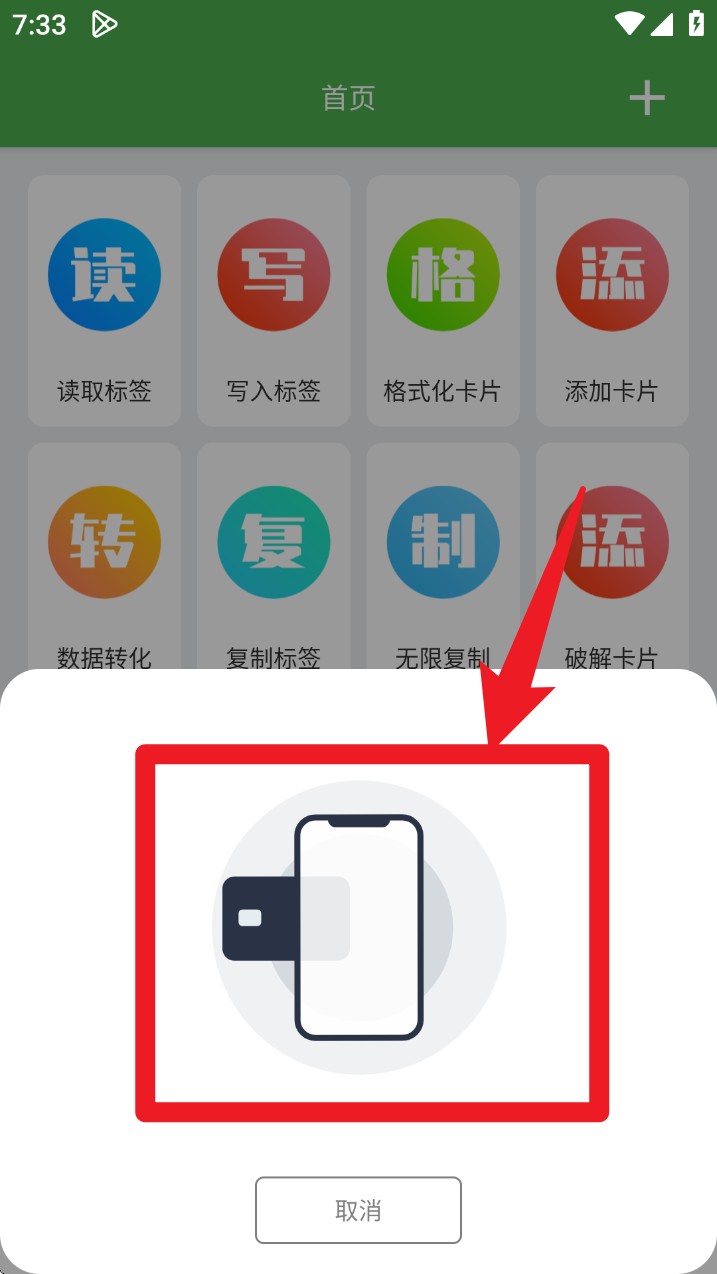Open 读取标签 to read a tag

pyautogui.click(x=104, y=300)
